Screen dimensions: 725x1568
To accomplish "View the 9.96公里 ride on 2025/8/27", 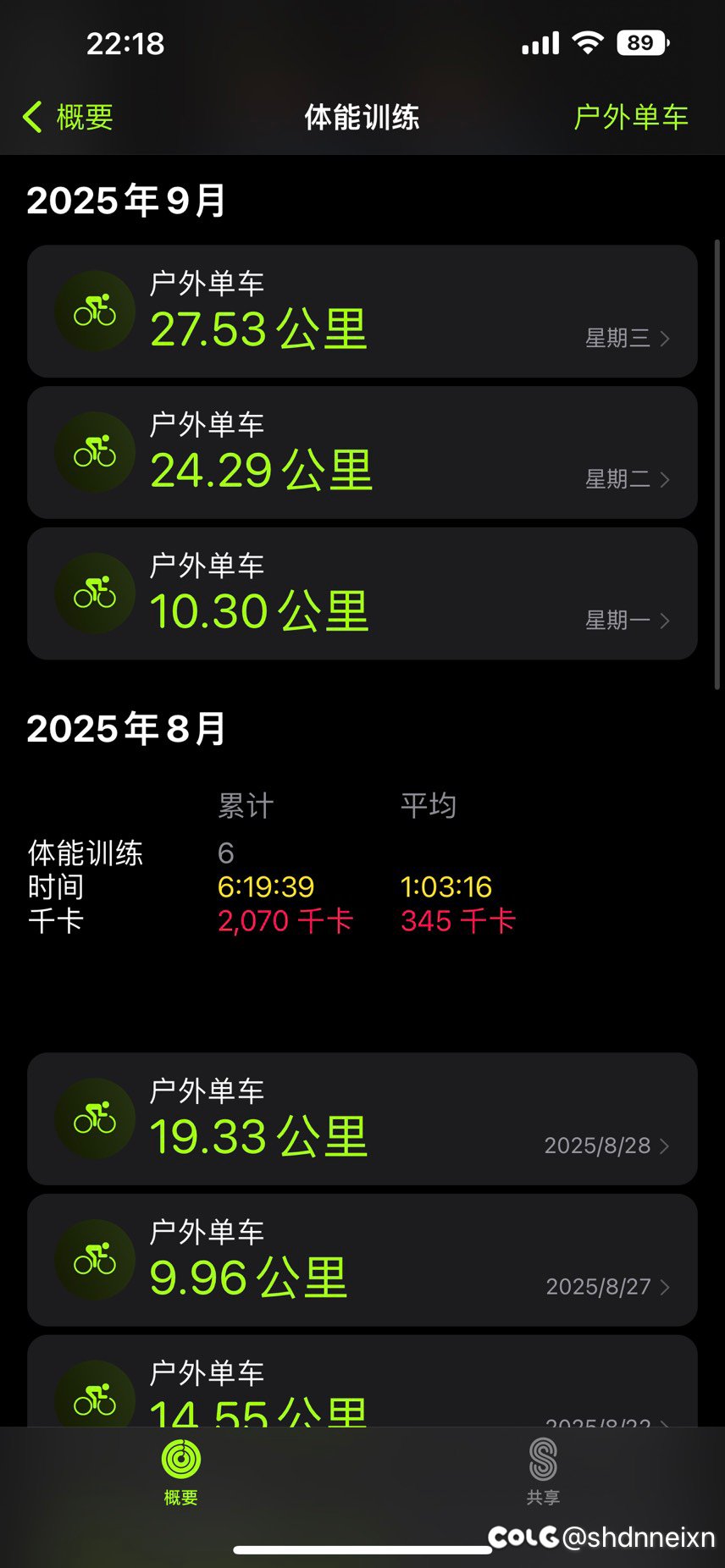I will 362,1260.
